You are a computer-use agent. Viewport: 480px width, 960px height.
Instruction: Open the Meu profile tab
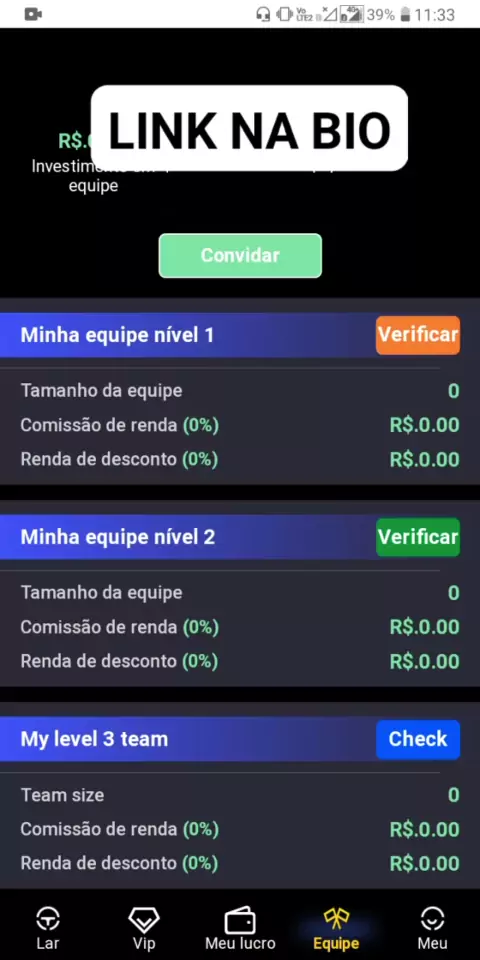click(432, 927)
